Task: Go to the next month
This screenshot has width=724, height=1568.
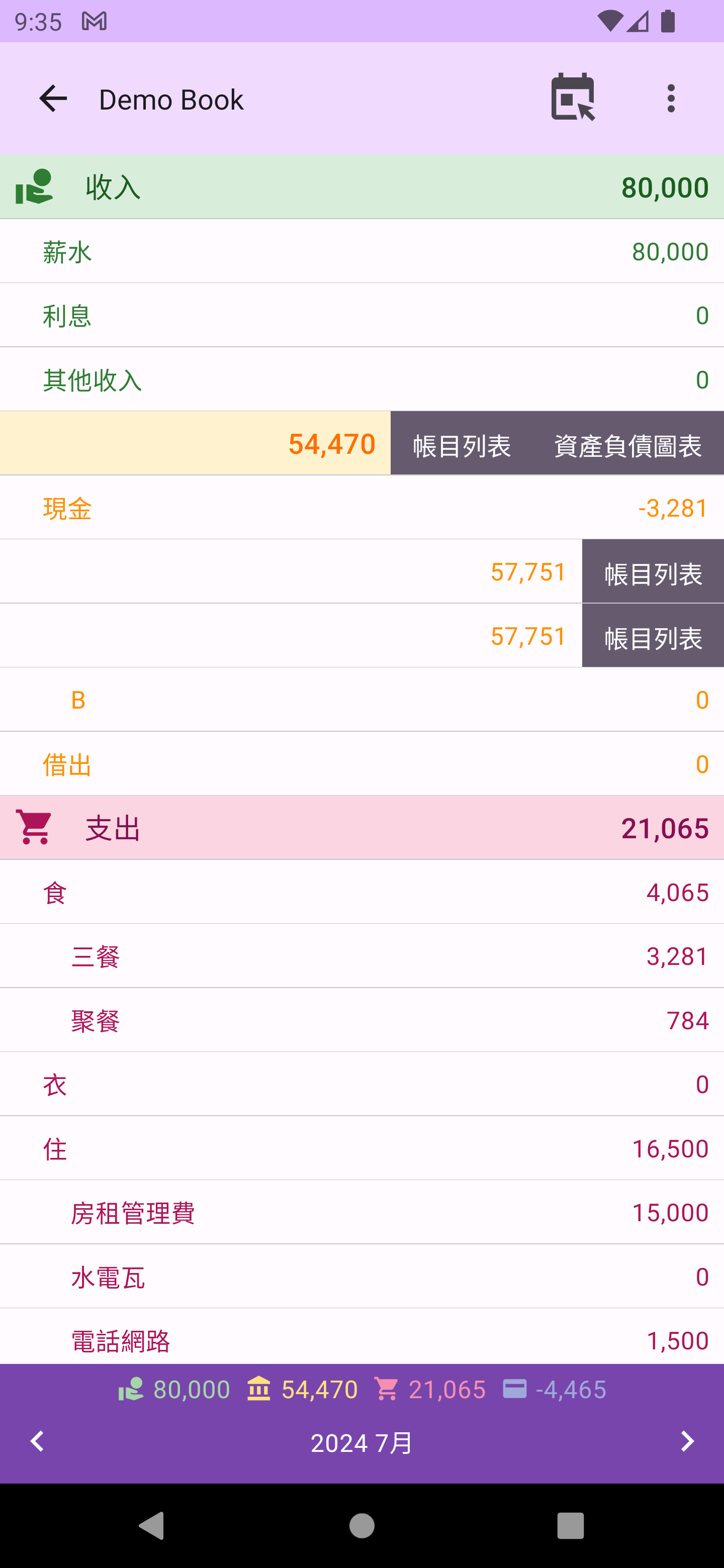Action: (x=687, y=1441)
